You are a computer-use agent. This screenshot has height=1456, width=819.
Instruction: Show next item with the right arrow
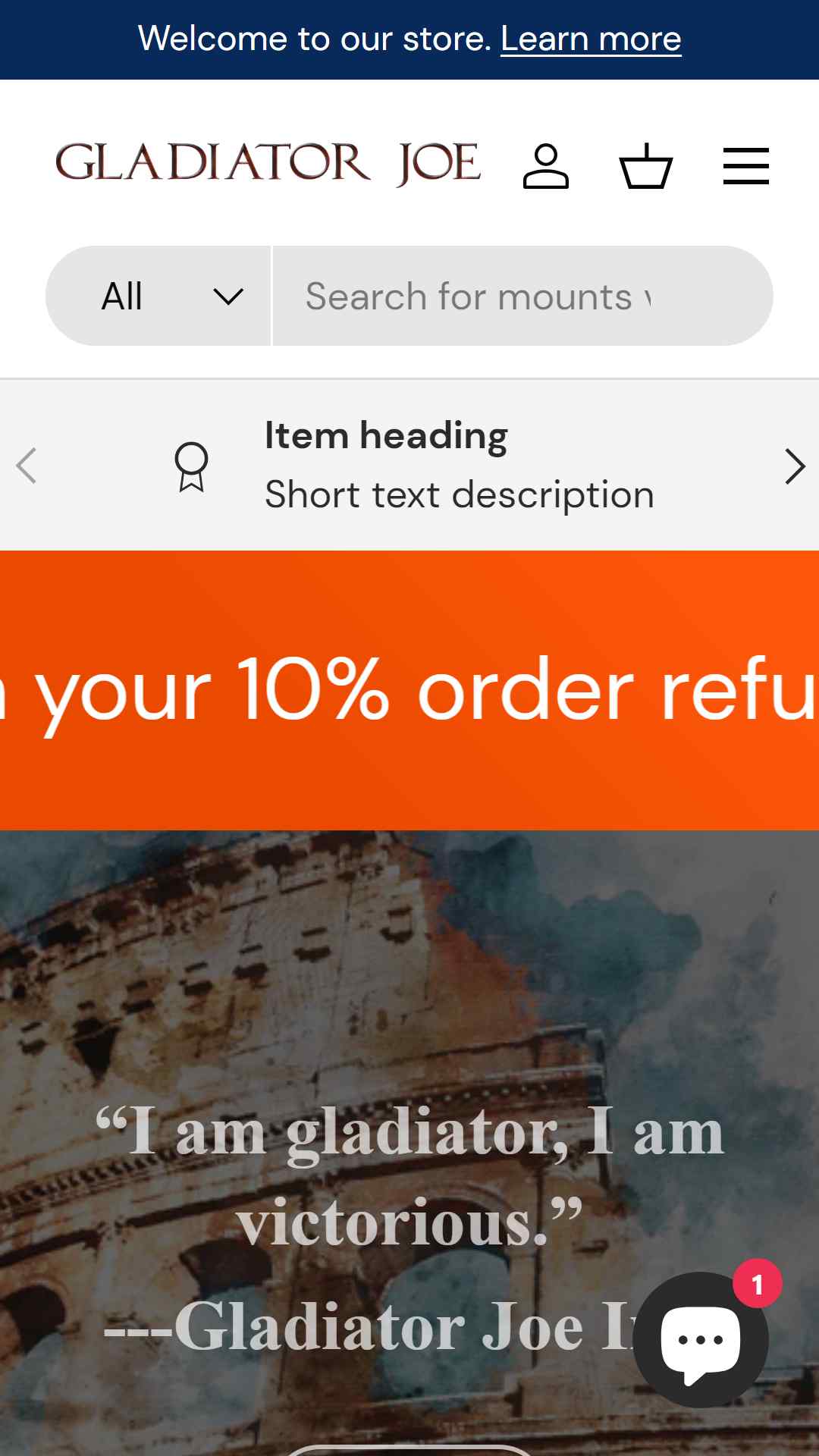click(795, 466)
